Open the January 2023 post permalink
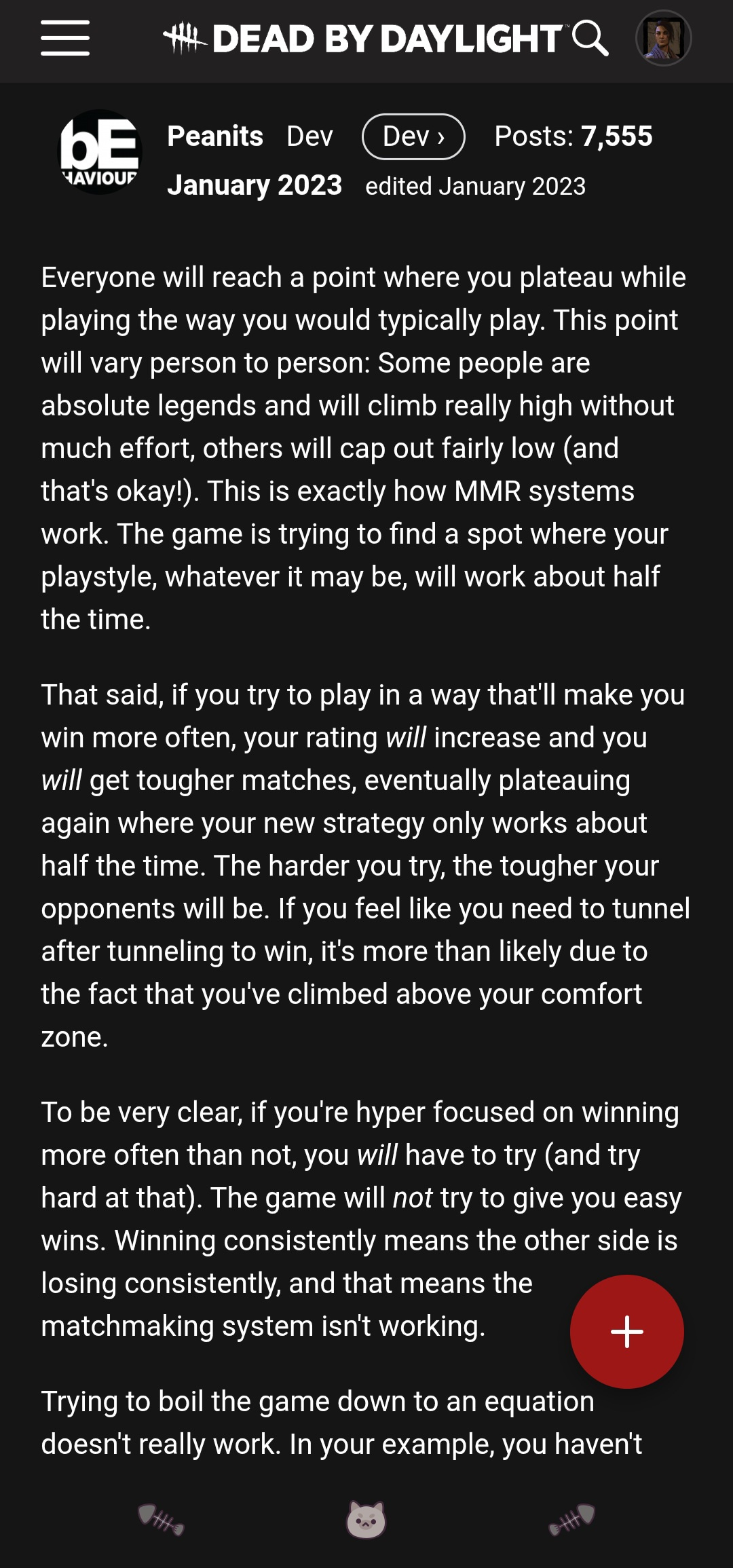This screenshot has height=1568, width=733. pyautogui.click(x=255, y=185)
